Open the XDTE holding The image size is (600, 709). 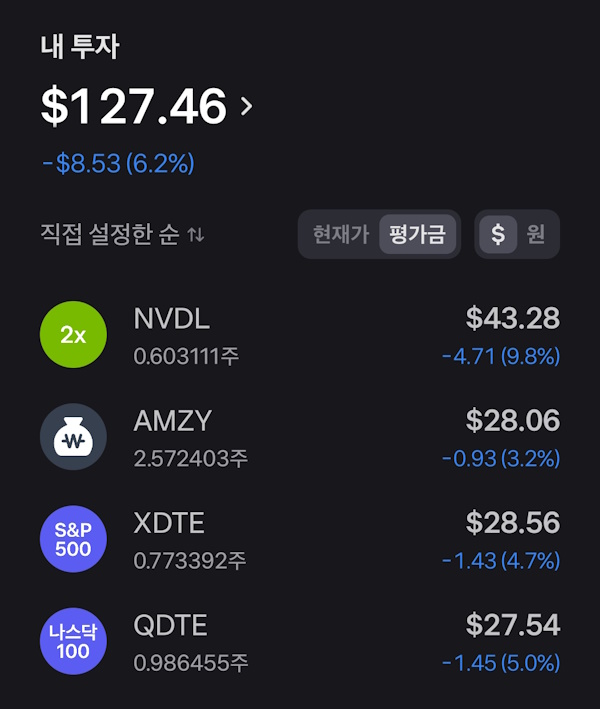pyautogui.click(x=300, y=539)
